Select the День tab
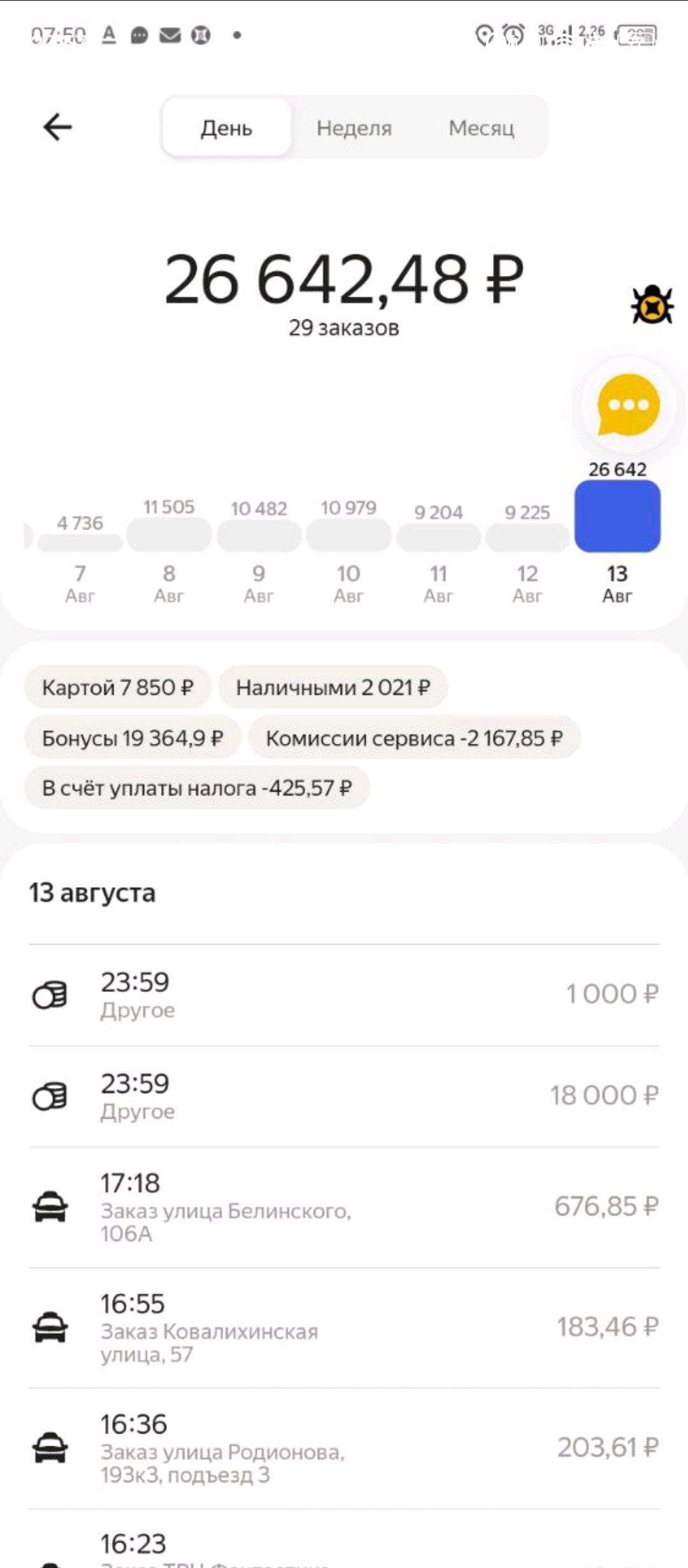Screen dimensions: 688x1568 227,127
